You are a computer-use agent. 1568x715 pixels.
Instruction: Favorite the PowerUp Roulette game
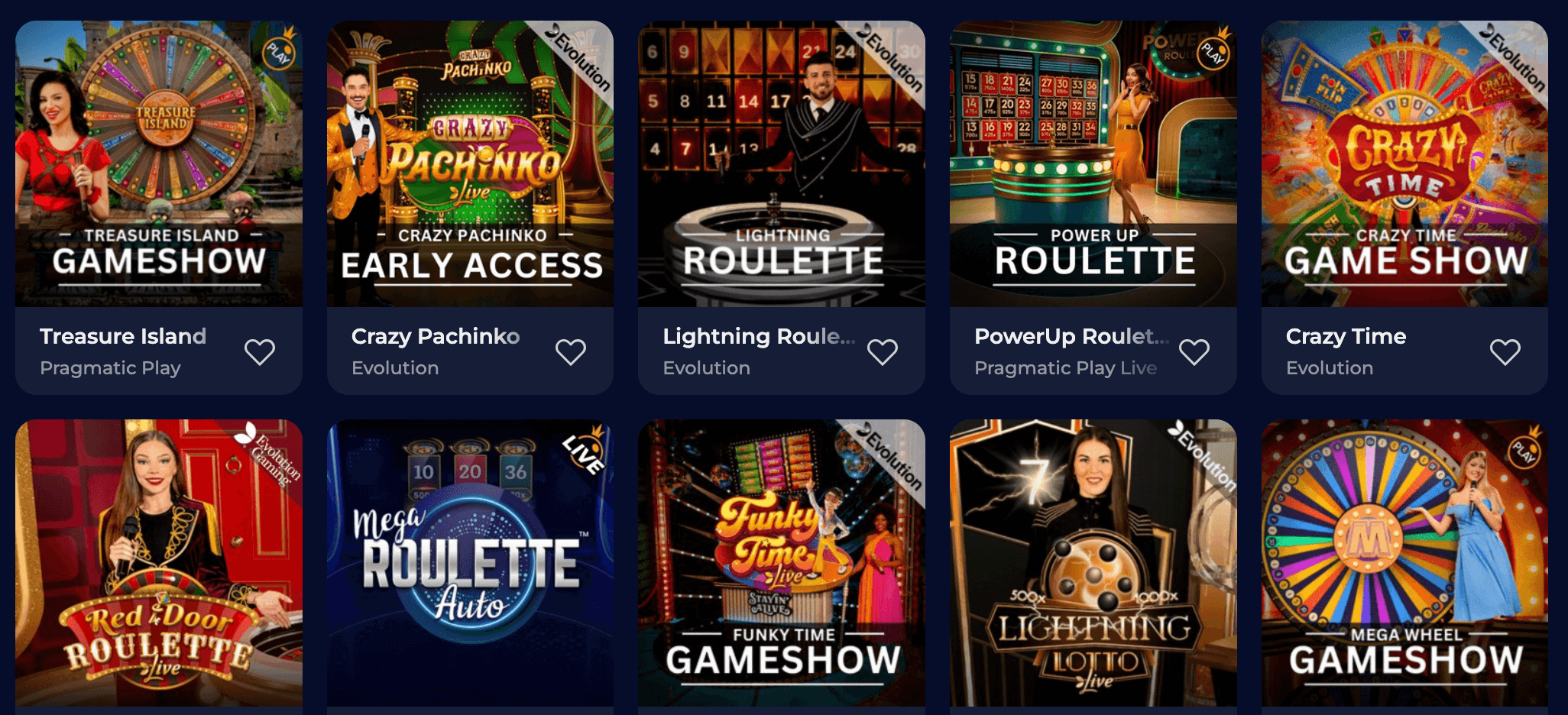1194,352
